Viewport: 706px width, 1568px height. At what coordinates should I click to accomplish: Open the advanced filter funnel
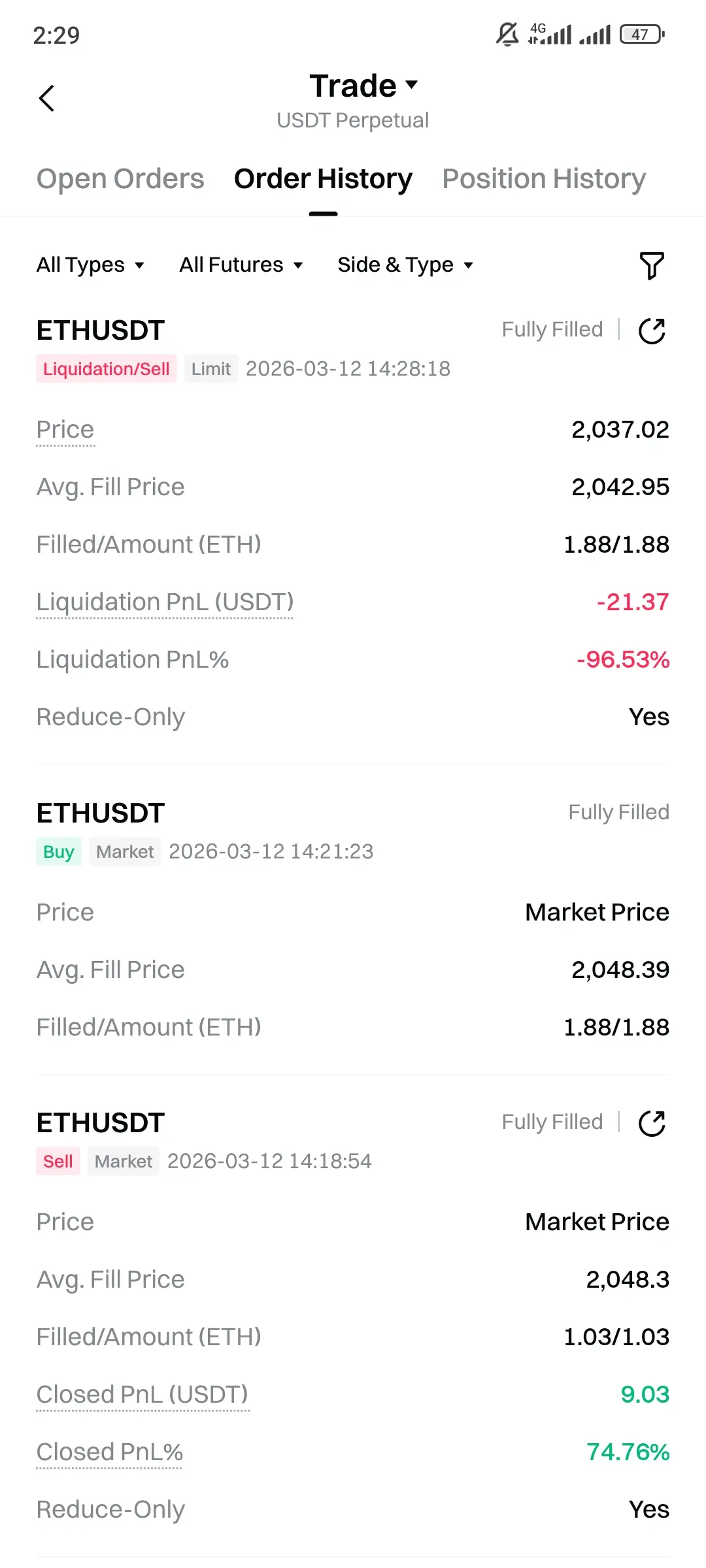coord(651,265)
